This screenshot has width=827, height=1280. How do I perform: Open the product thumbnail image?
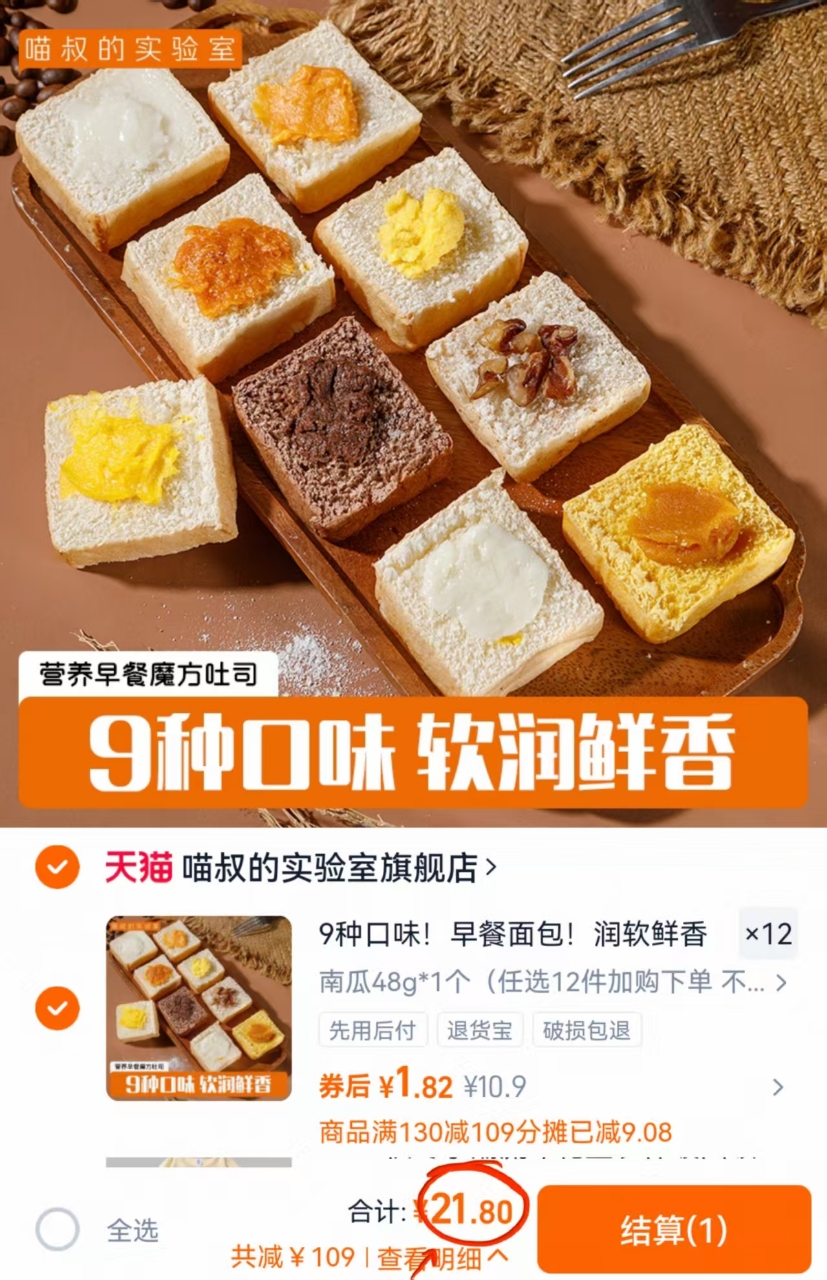click(x=197, y=1010)
